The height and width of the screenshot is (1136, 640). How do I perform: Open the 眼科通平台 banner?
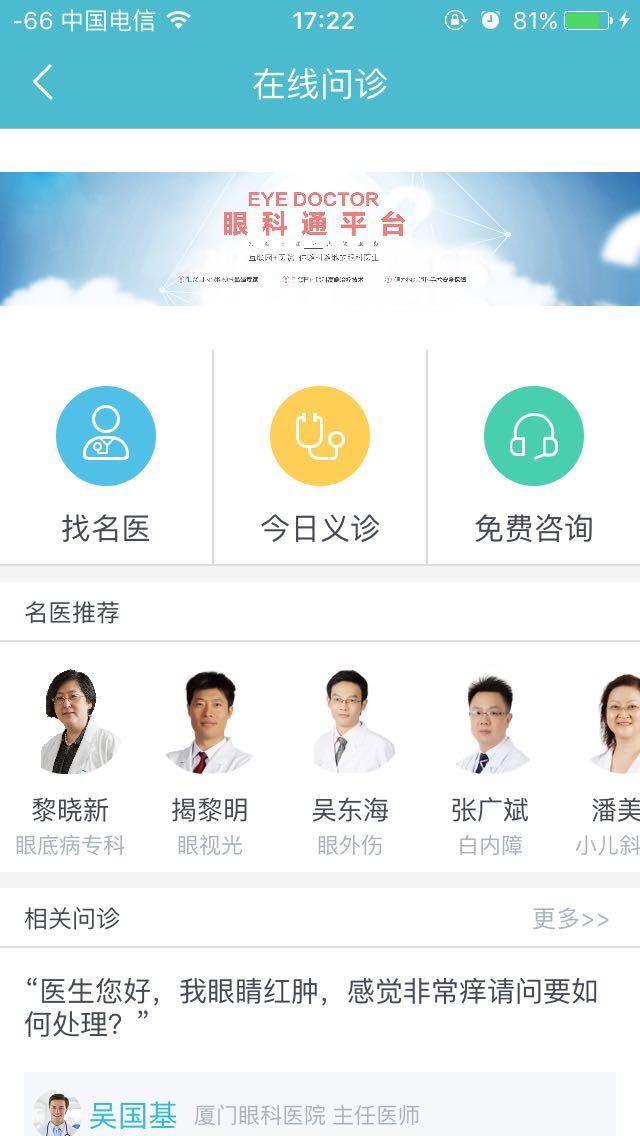click(320, 238)
